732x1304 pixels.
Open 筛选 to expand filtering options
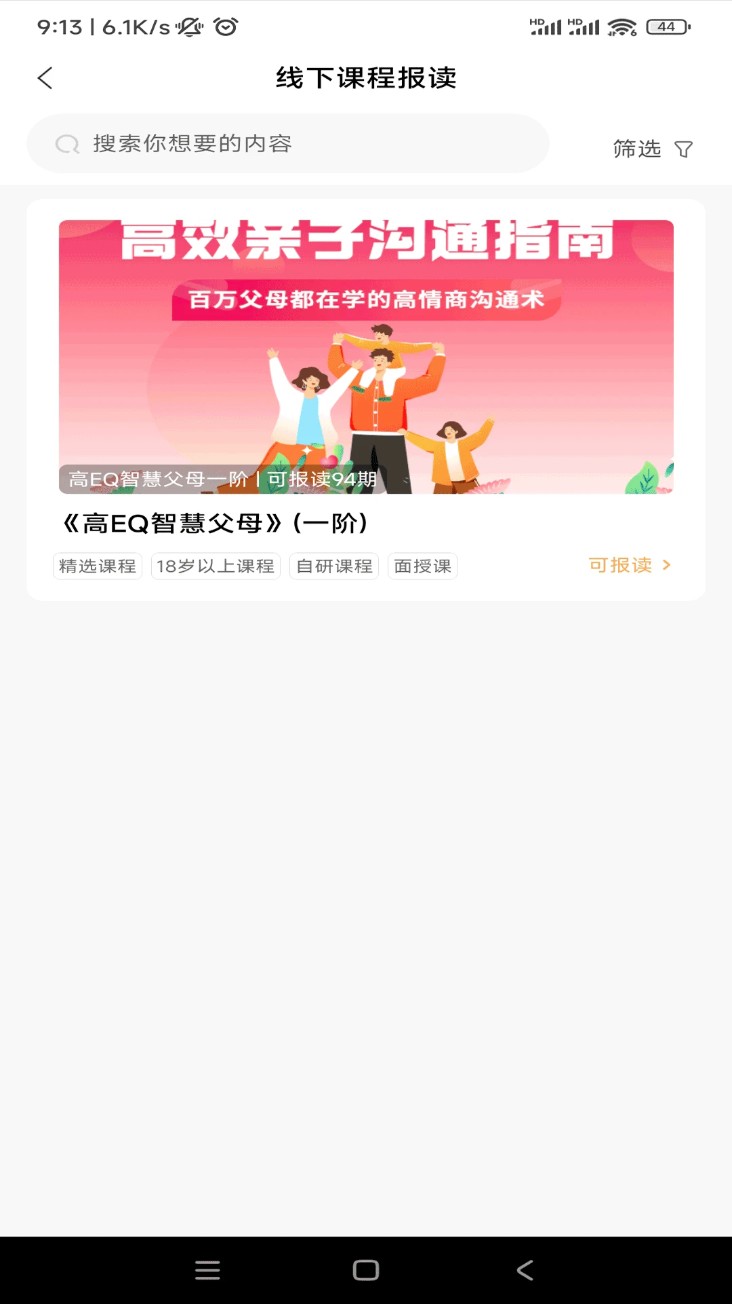tap(637, 148)
